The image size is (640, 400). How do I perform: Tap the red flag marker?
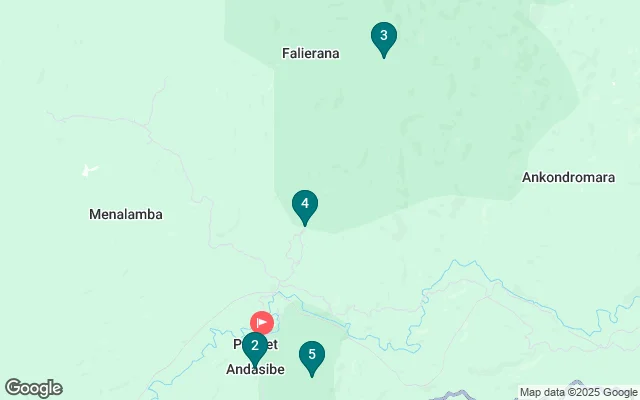click(261, 323)
